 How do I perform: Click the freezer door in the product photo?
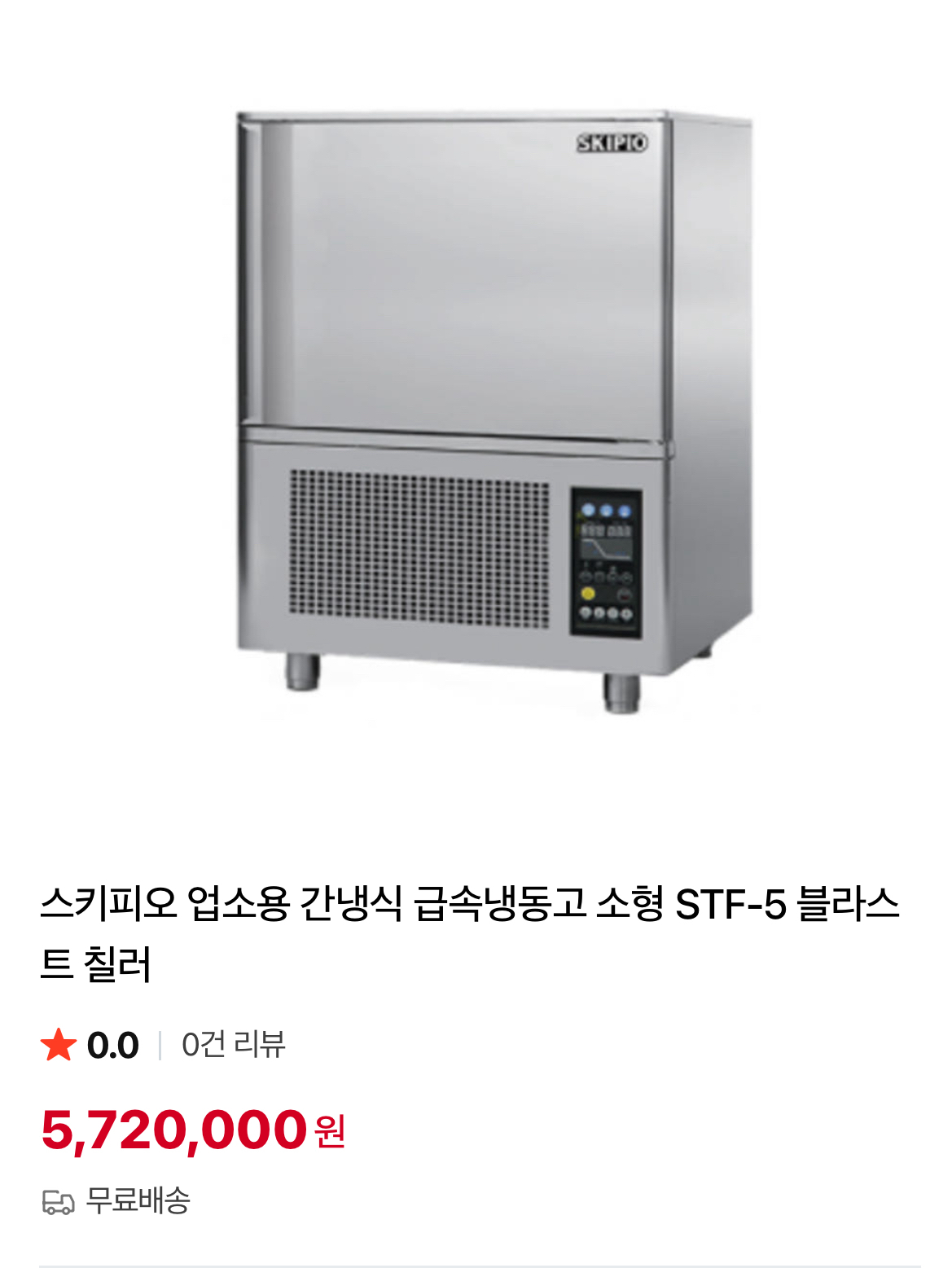point(456,269)
